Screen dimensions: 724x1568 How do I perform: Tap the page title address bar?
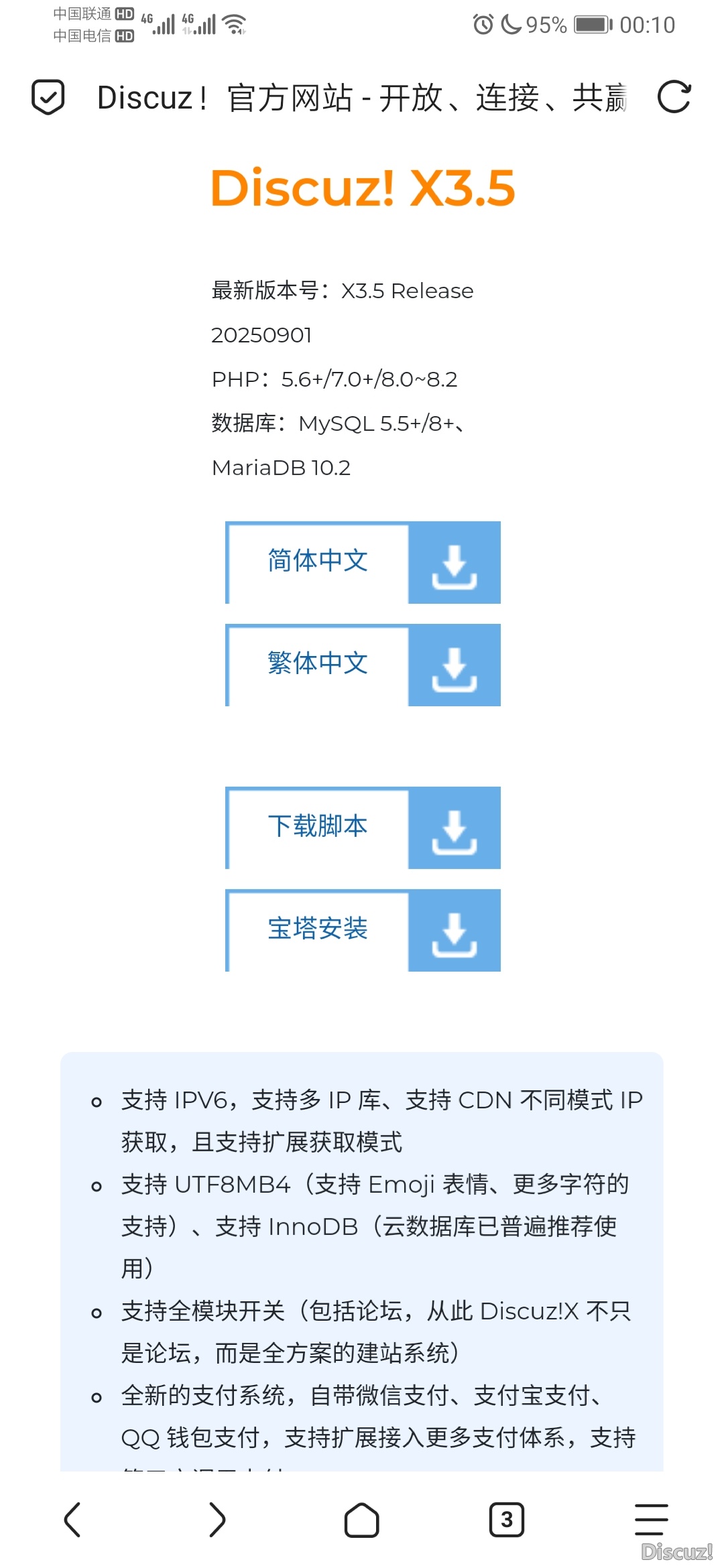(362, 98)
